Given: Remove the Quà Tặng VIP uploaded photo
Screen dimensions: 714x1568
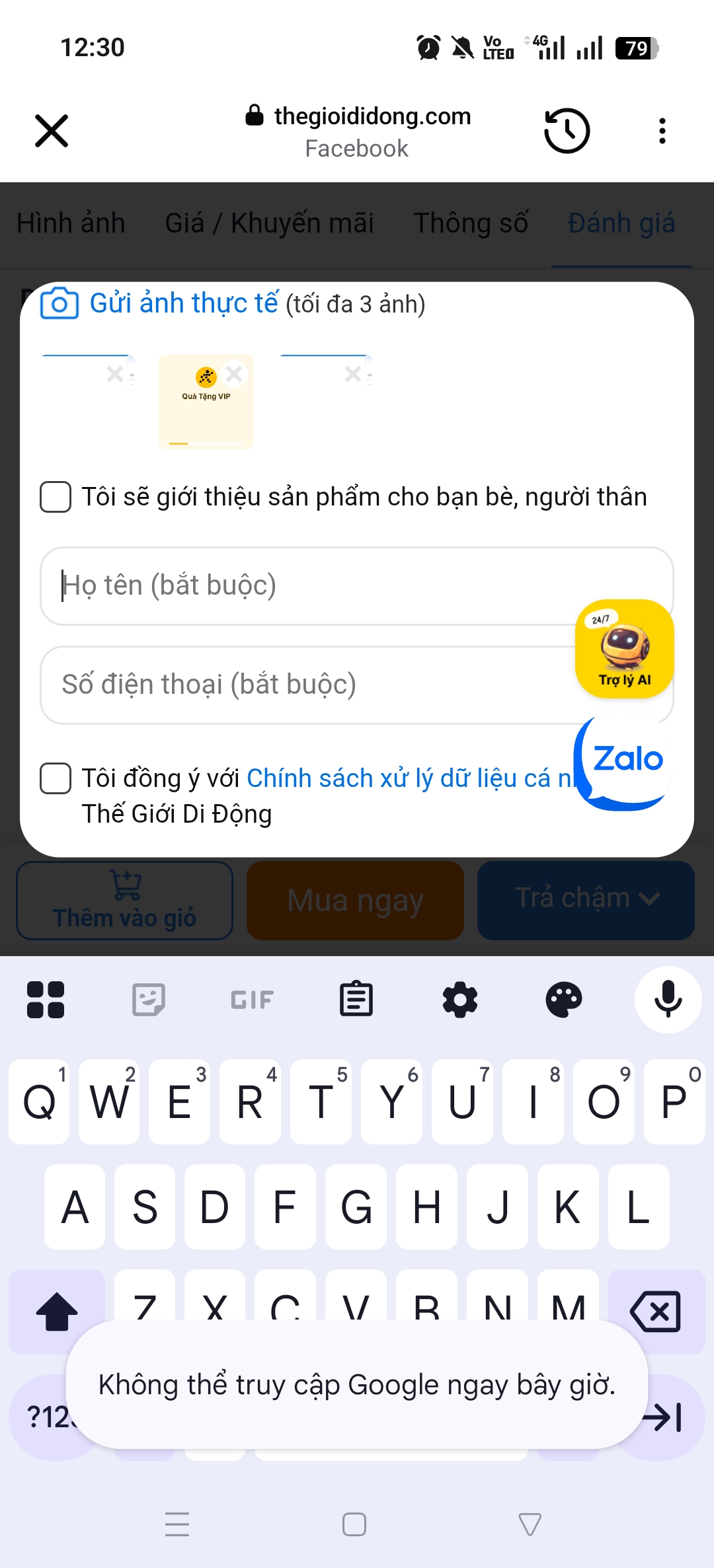Looking at the screenshot, I should 234,374.
